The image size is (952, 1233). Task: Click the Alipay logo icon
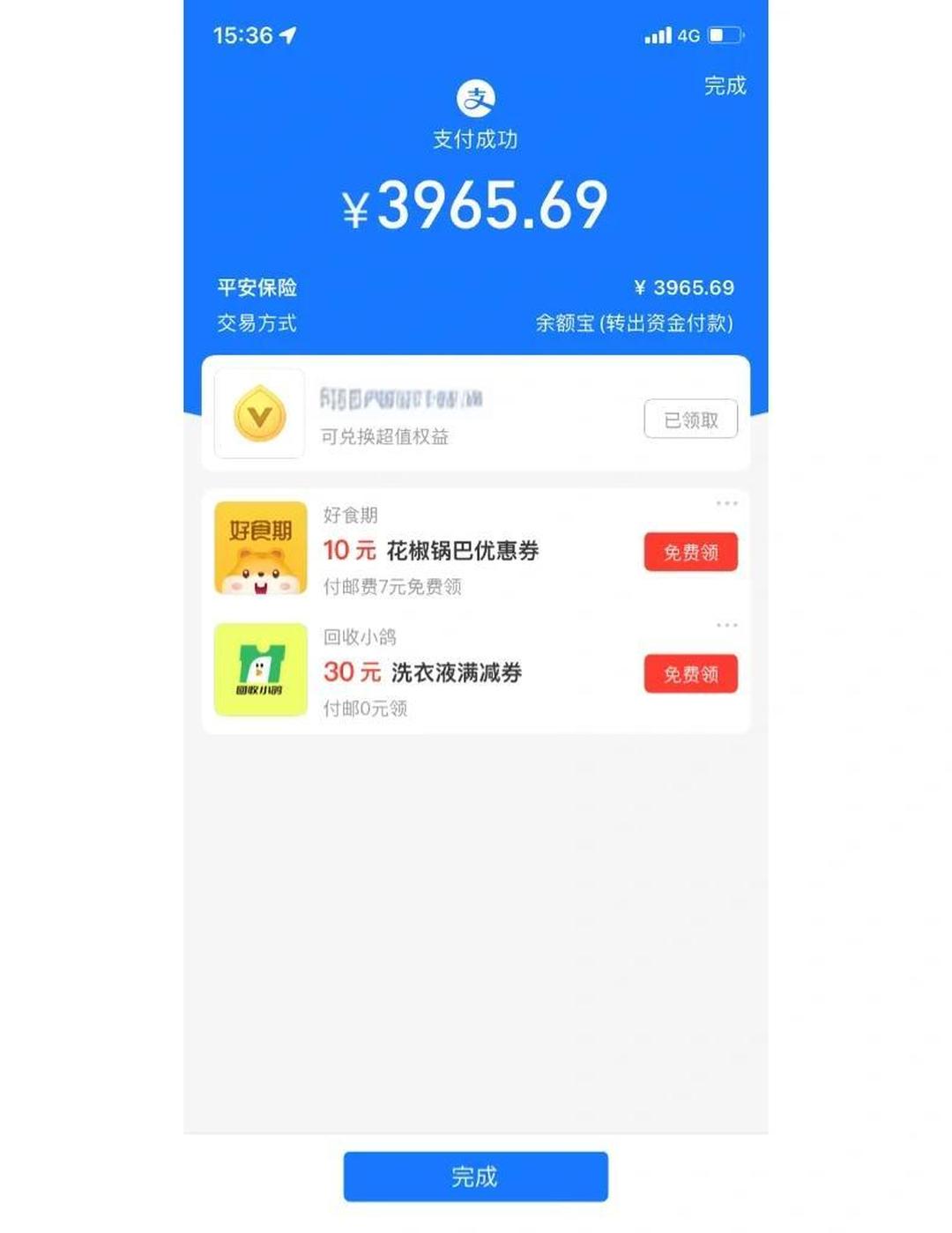pos(476,97)
